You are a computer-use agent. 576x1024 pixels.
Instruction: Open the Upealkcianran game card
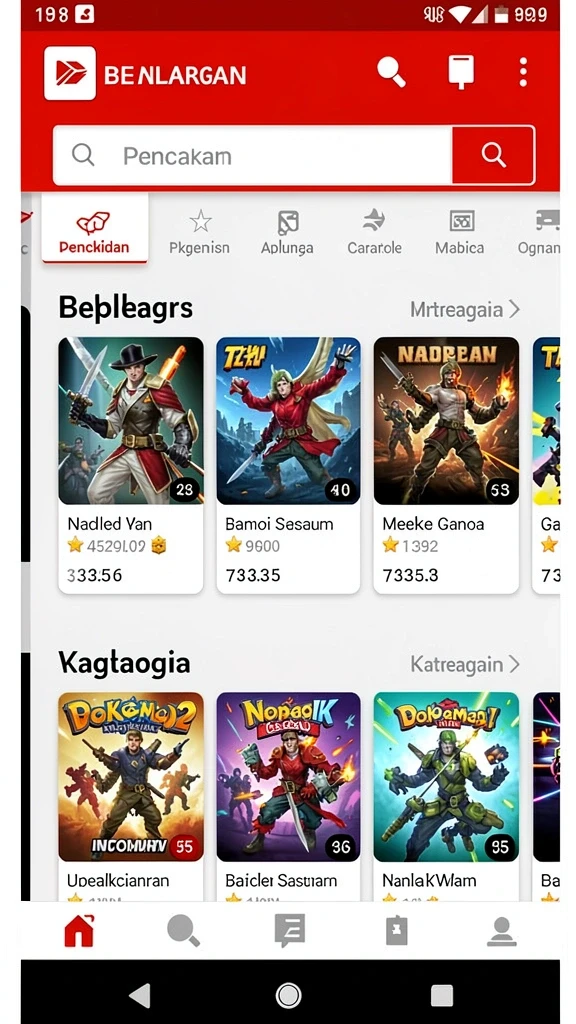(x=131, y=797)
